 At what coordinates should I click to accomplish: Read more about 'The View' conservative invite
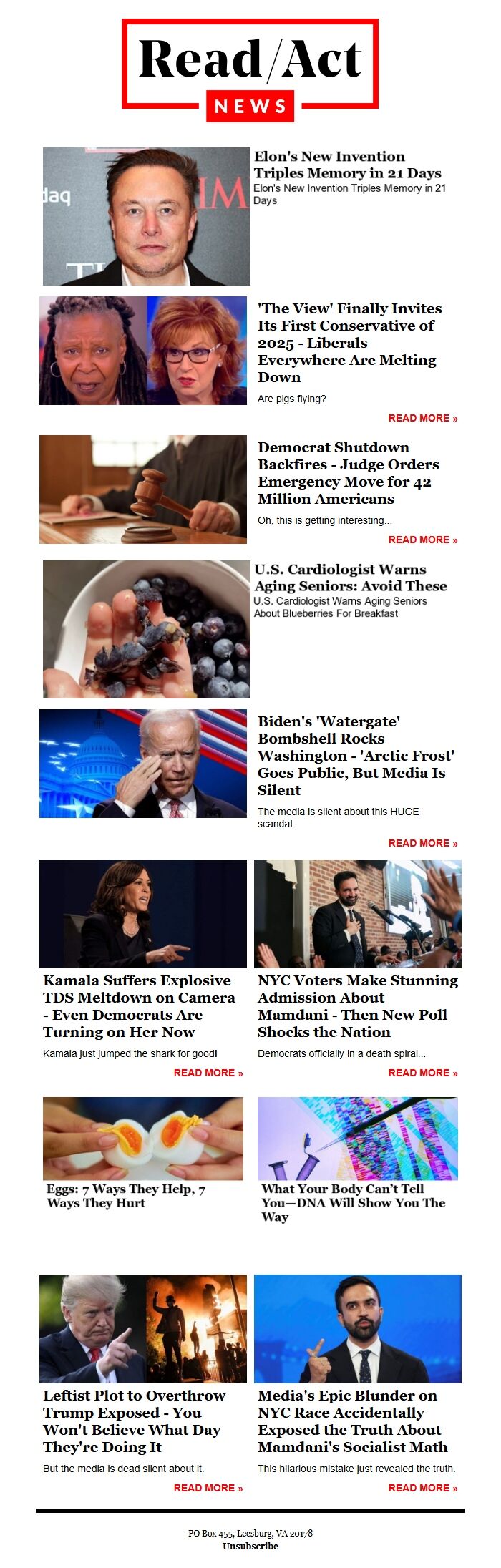tap(422, 418)
